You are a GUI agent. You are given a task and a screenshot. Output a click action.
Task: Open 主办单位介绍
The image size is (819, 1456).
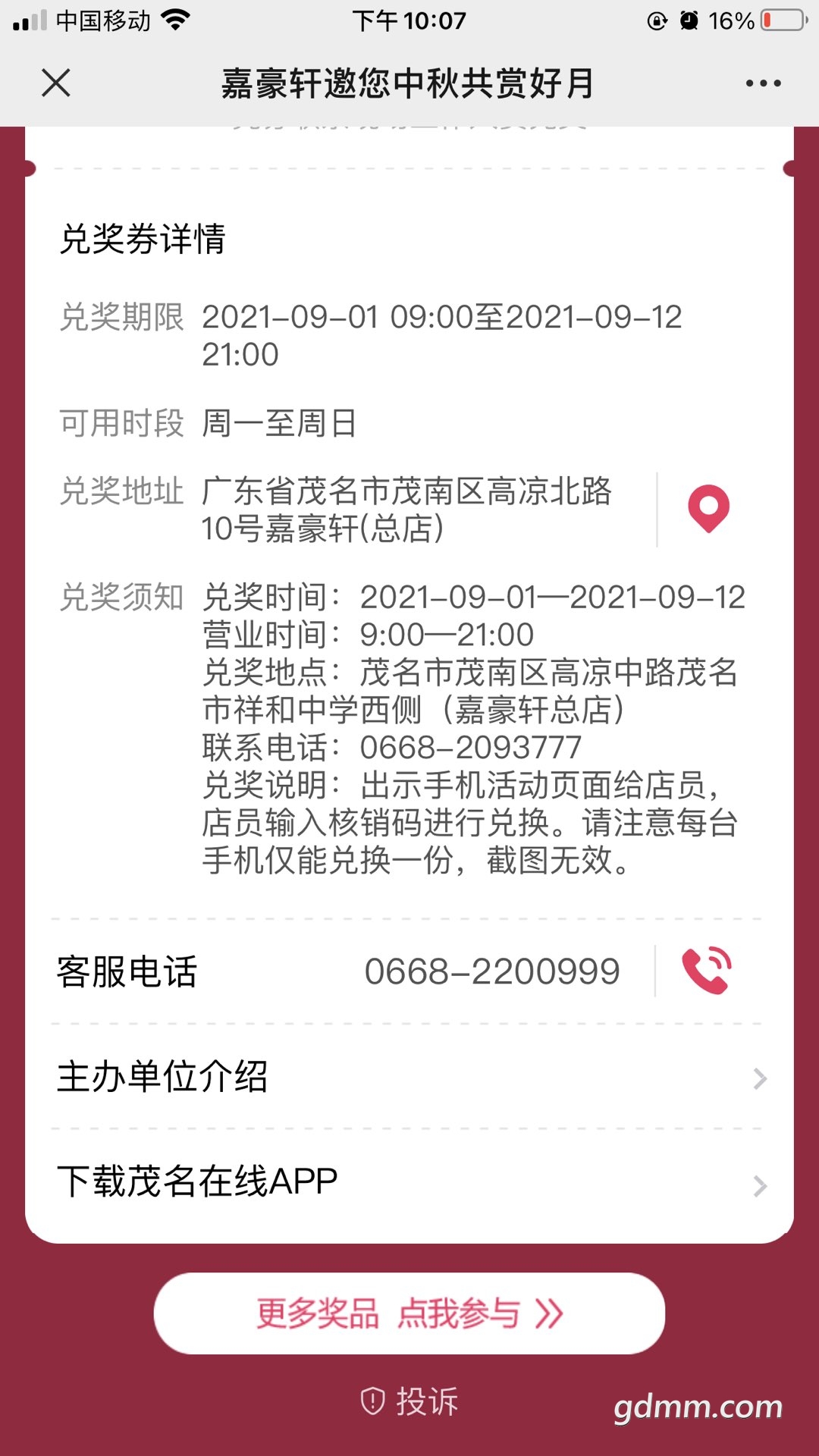click(x=409, y=1077)
